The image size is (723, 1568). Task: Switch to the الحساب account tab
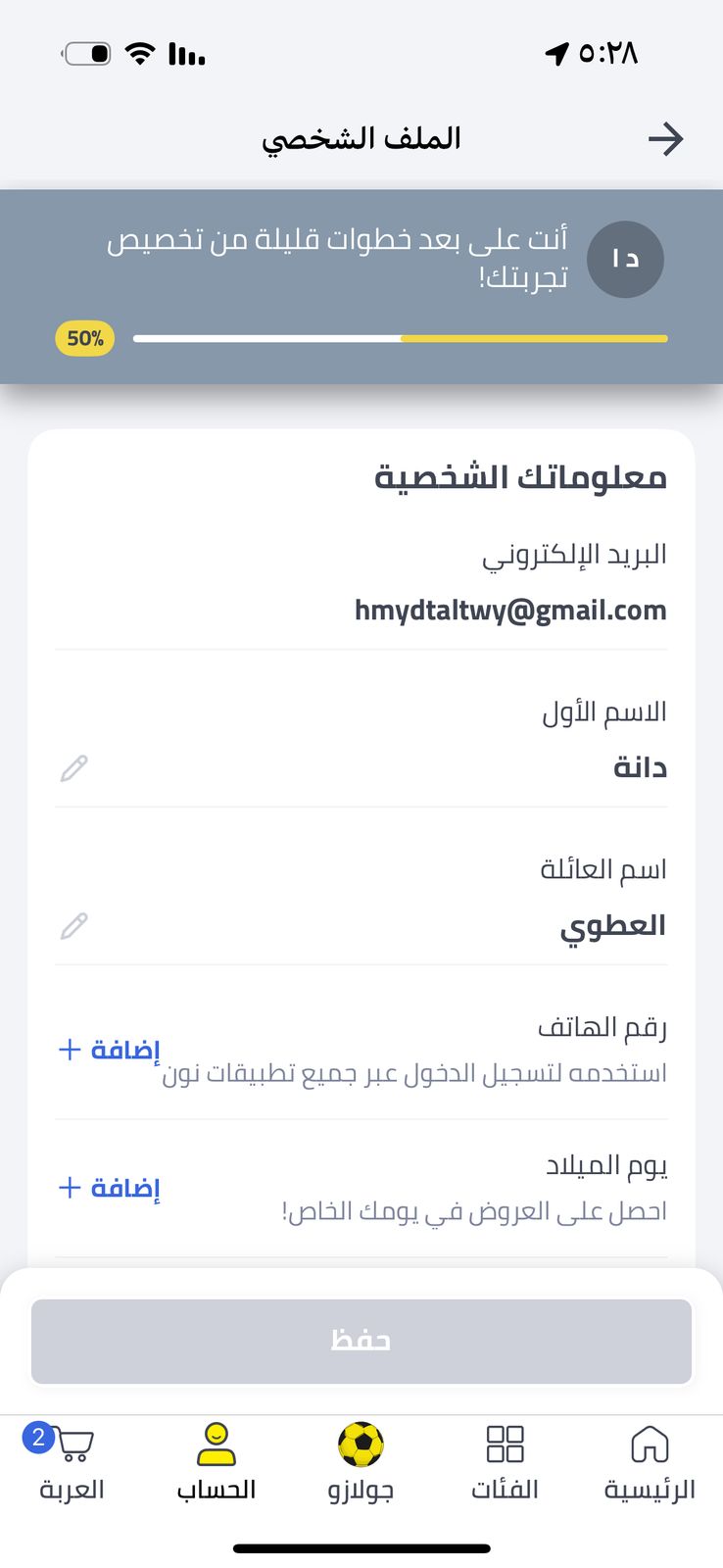point(217,1463)
